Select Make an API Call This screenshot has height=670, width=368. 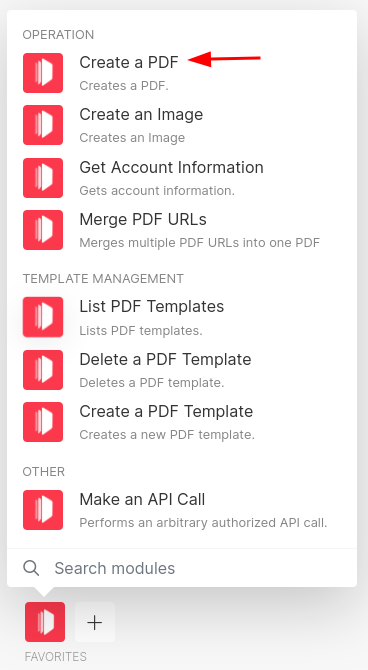click(182, 510)
